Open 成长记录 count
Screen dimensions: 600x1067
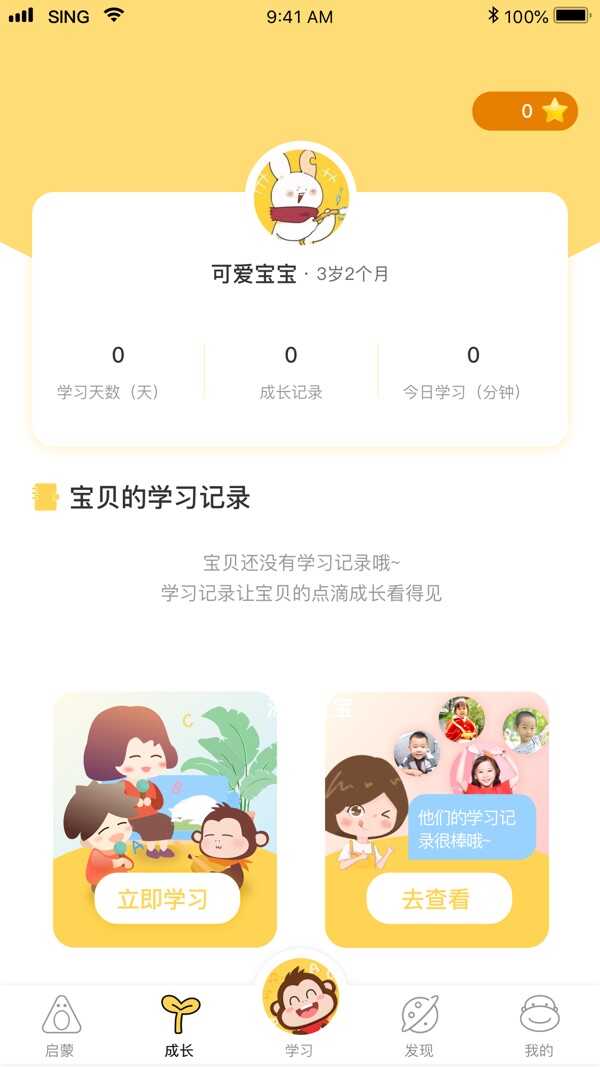pos(291,372)
